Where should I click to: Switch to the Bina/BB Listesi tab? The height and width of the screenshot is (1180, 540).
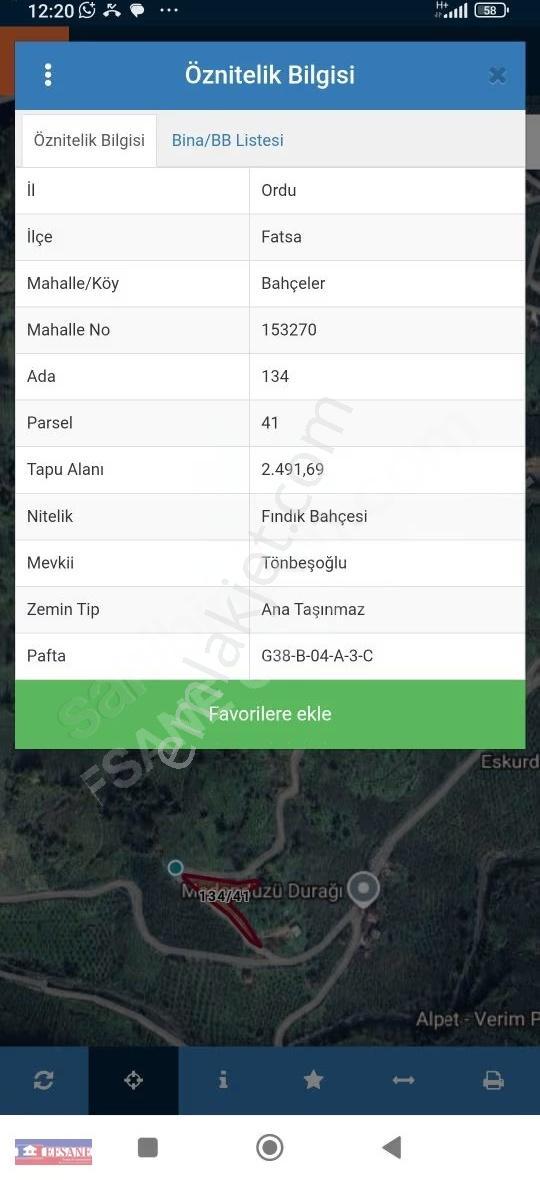point(228,140)
